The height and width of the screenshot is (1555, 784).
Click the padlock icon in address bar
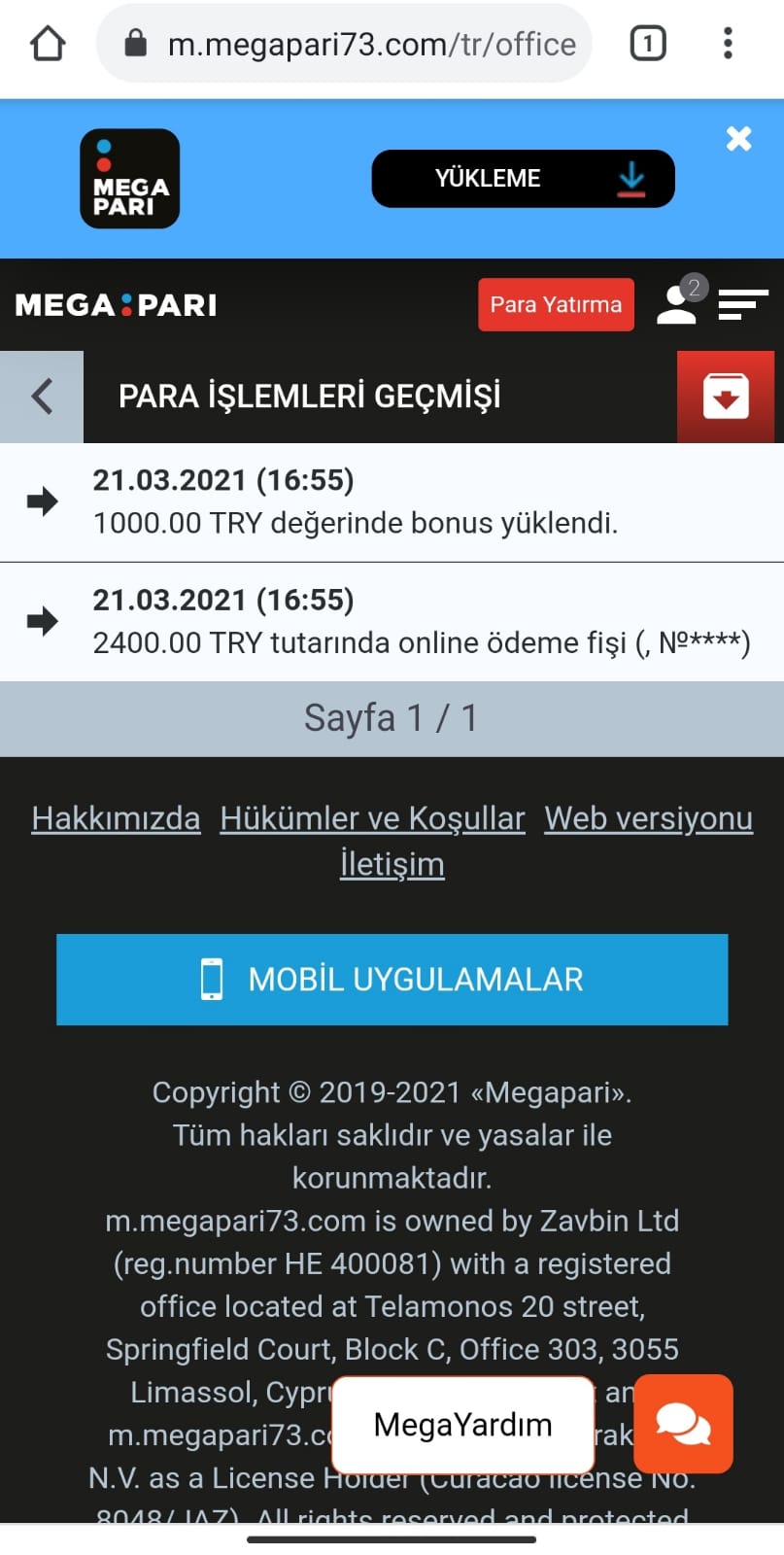click(x=137, y=43)
